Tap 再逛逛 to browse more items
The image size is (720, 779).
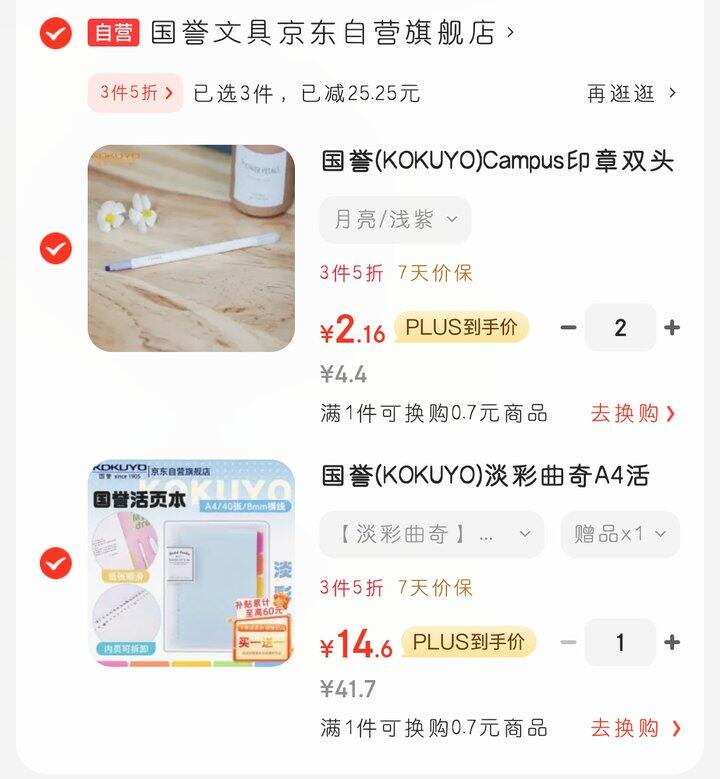(x=631, y=93)
